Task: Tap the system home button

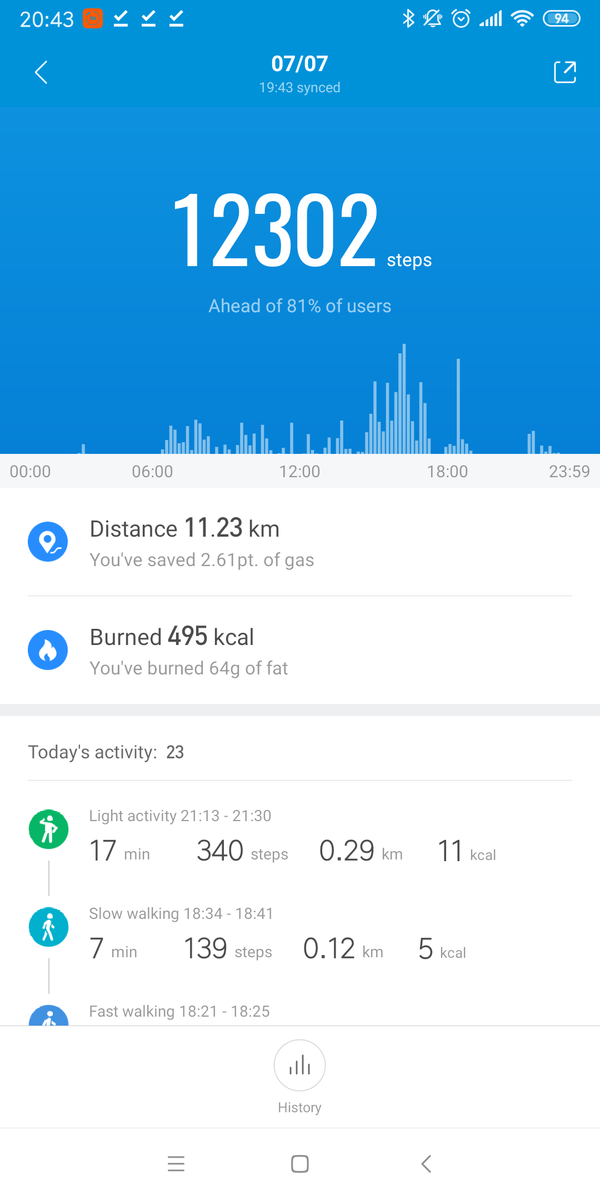Action: (299, 1163)
